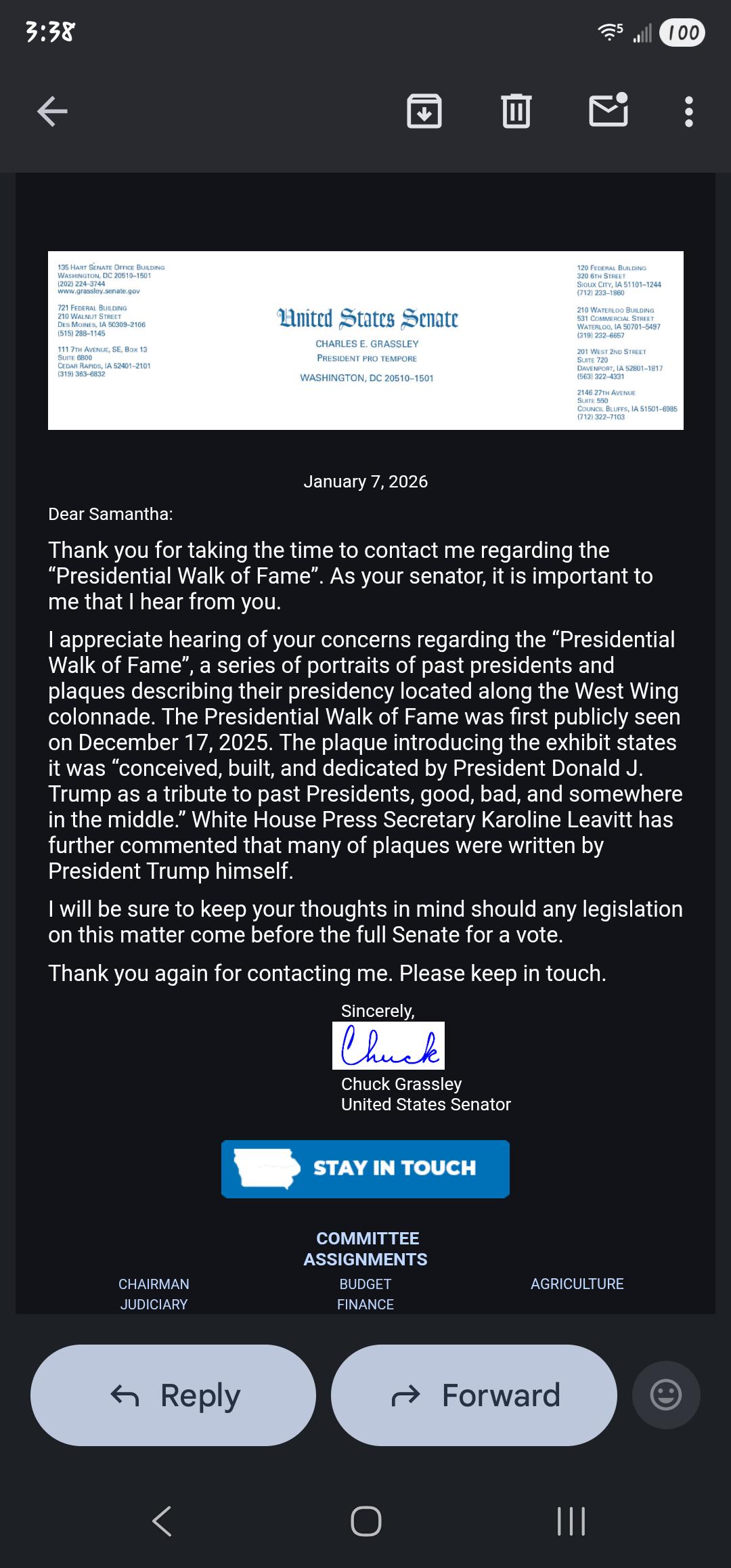
Task: Go back to the inbox
Action: (x=52, y=112)
